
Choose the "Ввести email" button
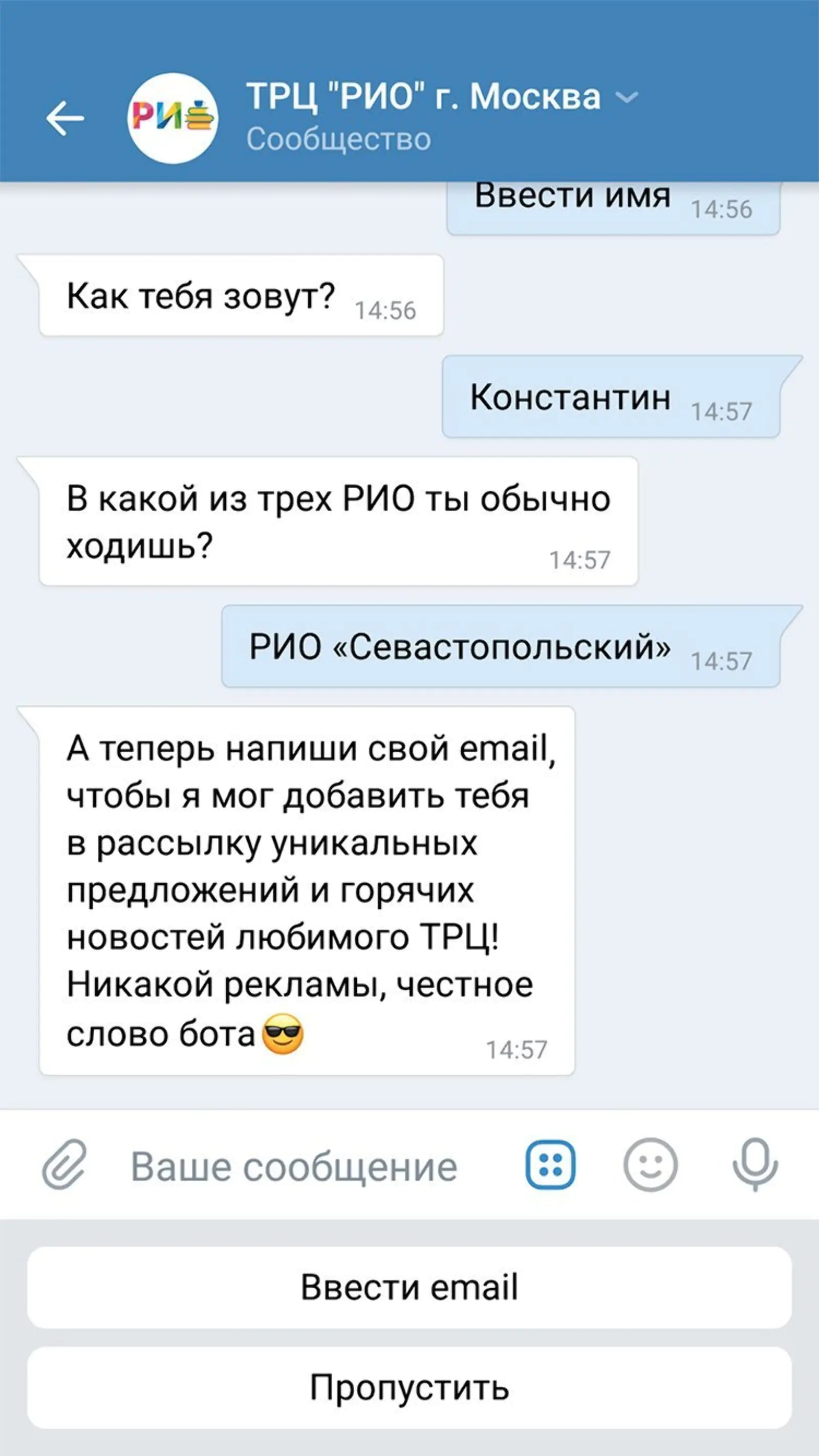coord(409,1288)
